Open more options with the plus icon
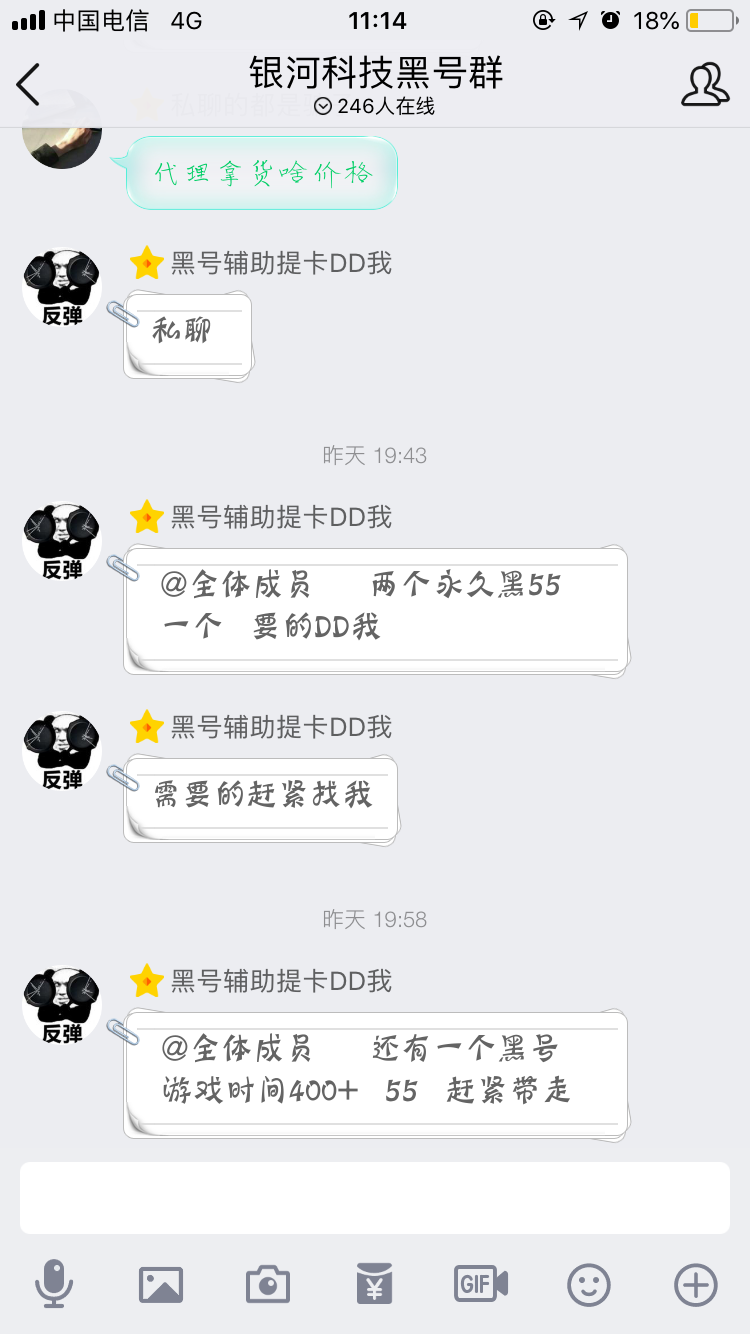Screen dimensions: 750x1334 click(x=695, y=1283)
